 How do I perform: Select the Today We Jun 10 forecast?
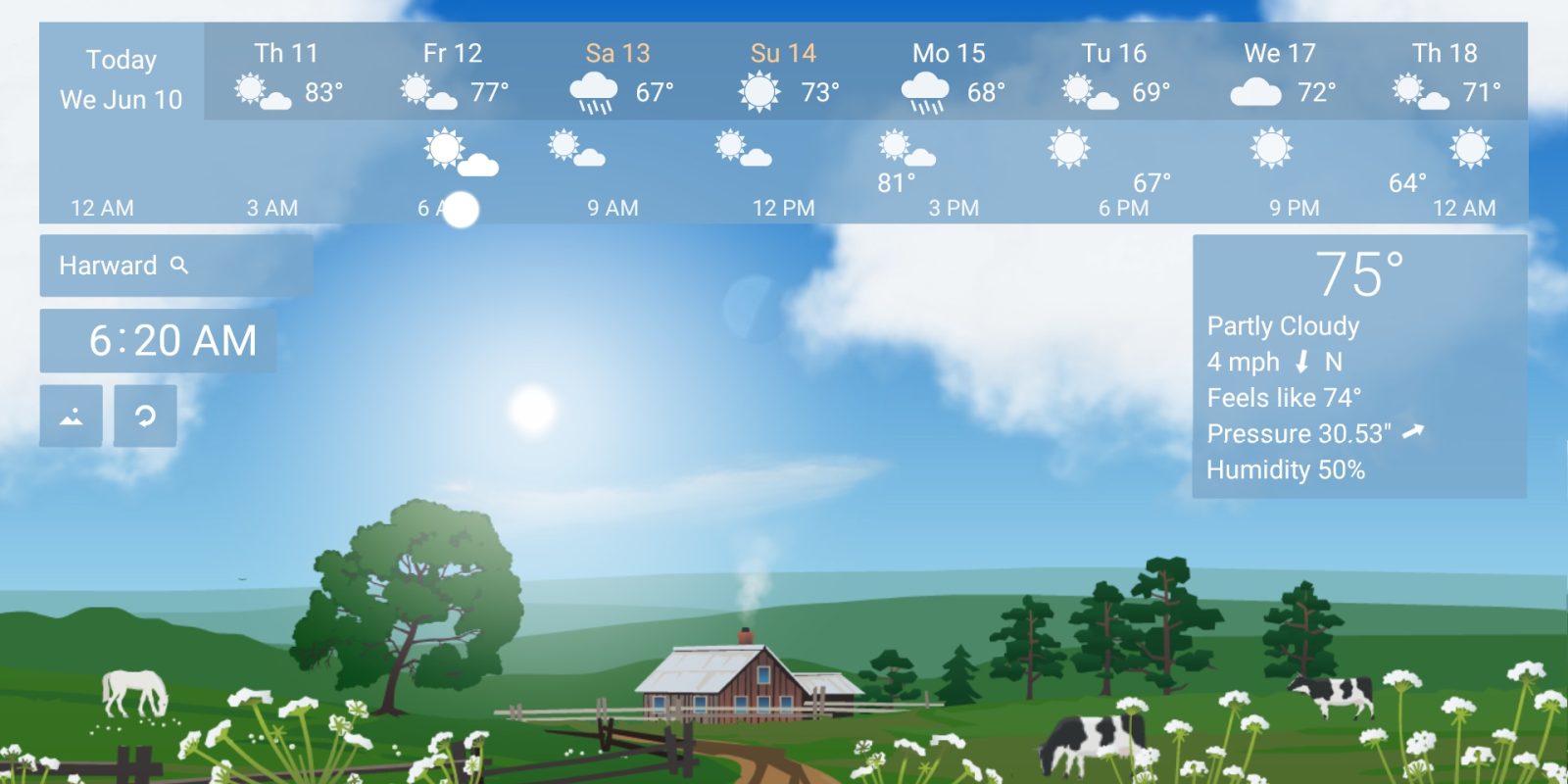[x=122, y=78]
